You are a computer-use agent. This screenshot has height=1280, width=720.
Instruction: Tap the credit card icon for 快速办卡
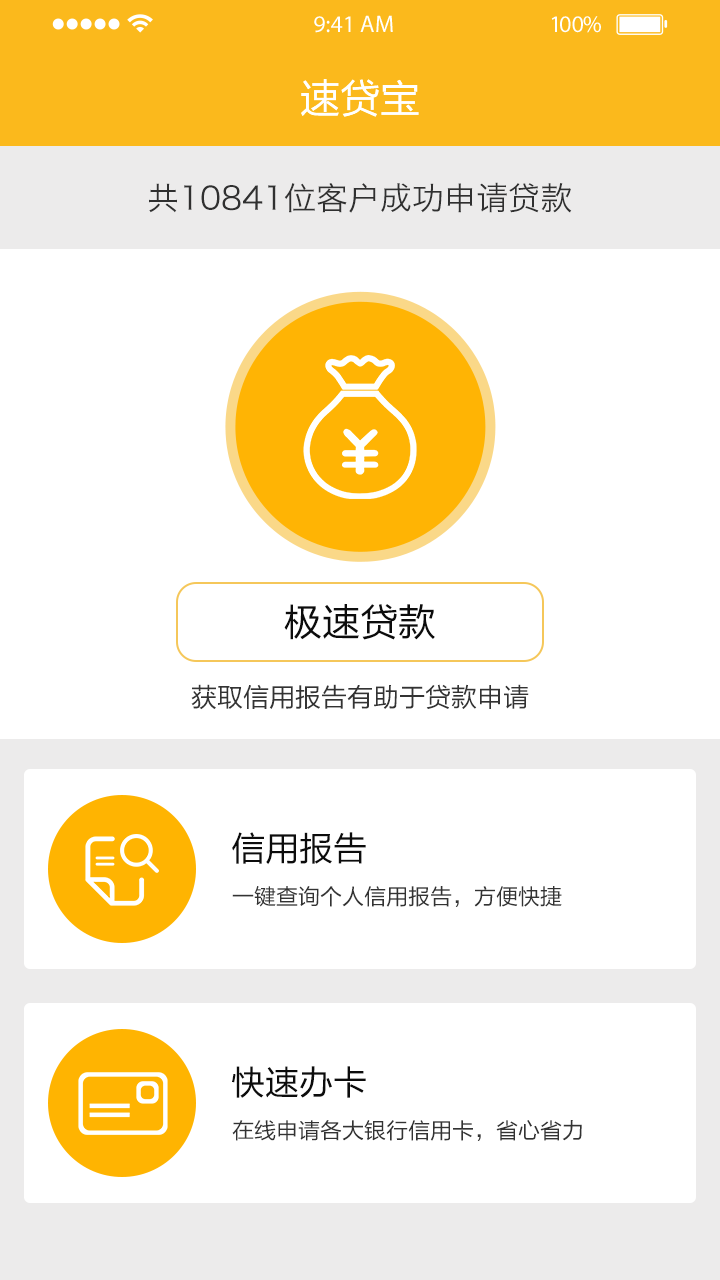point(121,1101)
